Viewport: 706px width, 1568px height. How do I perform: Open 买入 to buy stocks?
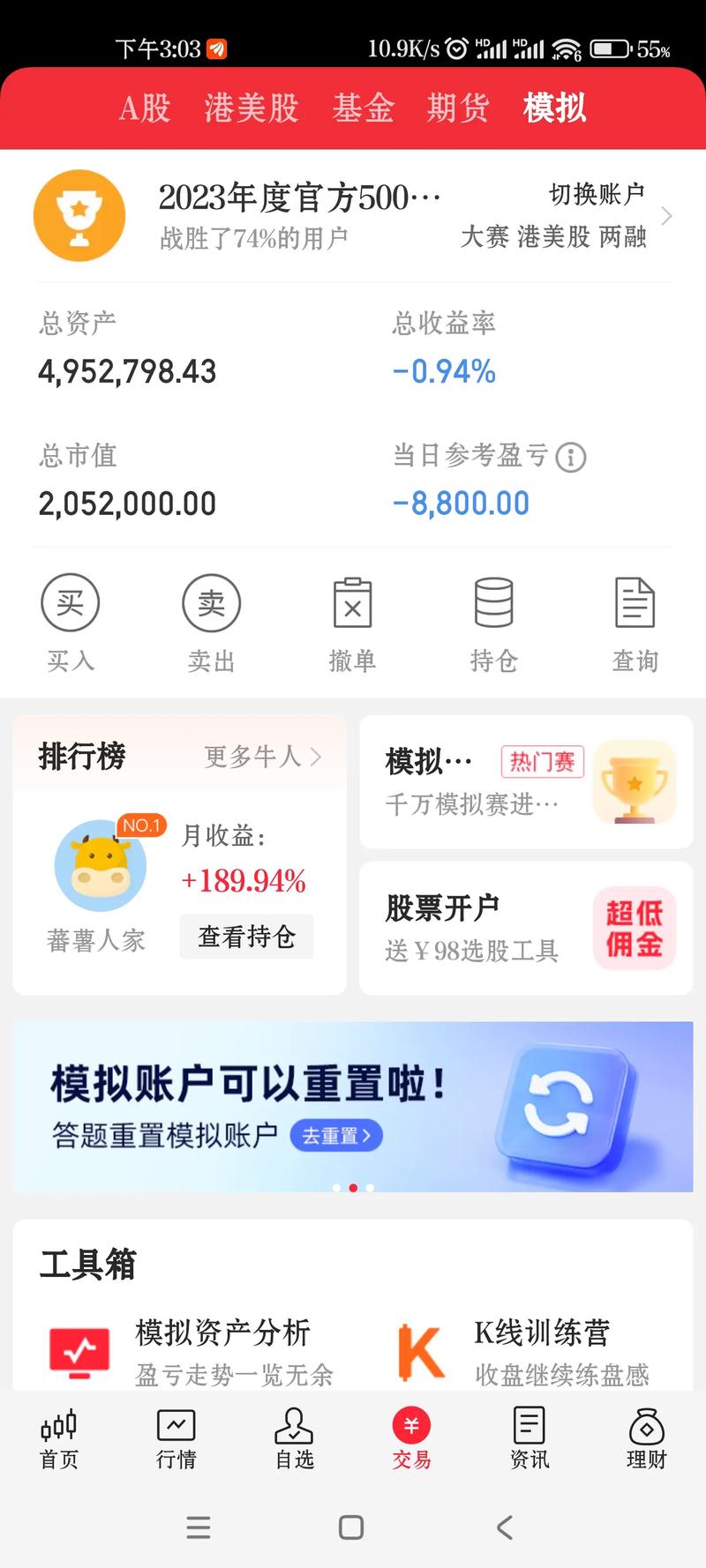[71, 622]
